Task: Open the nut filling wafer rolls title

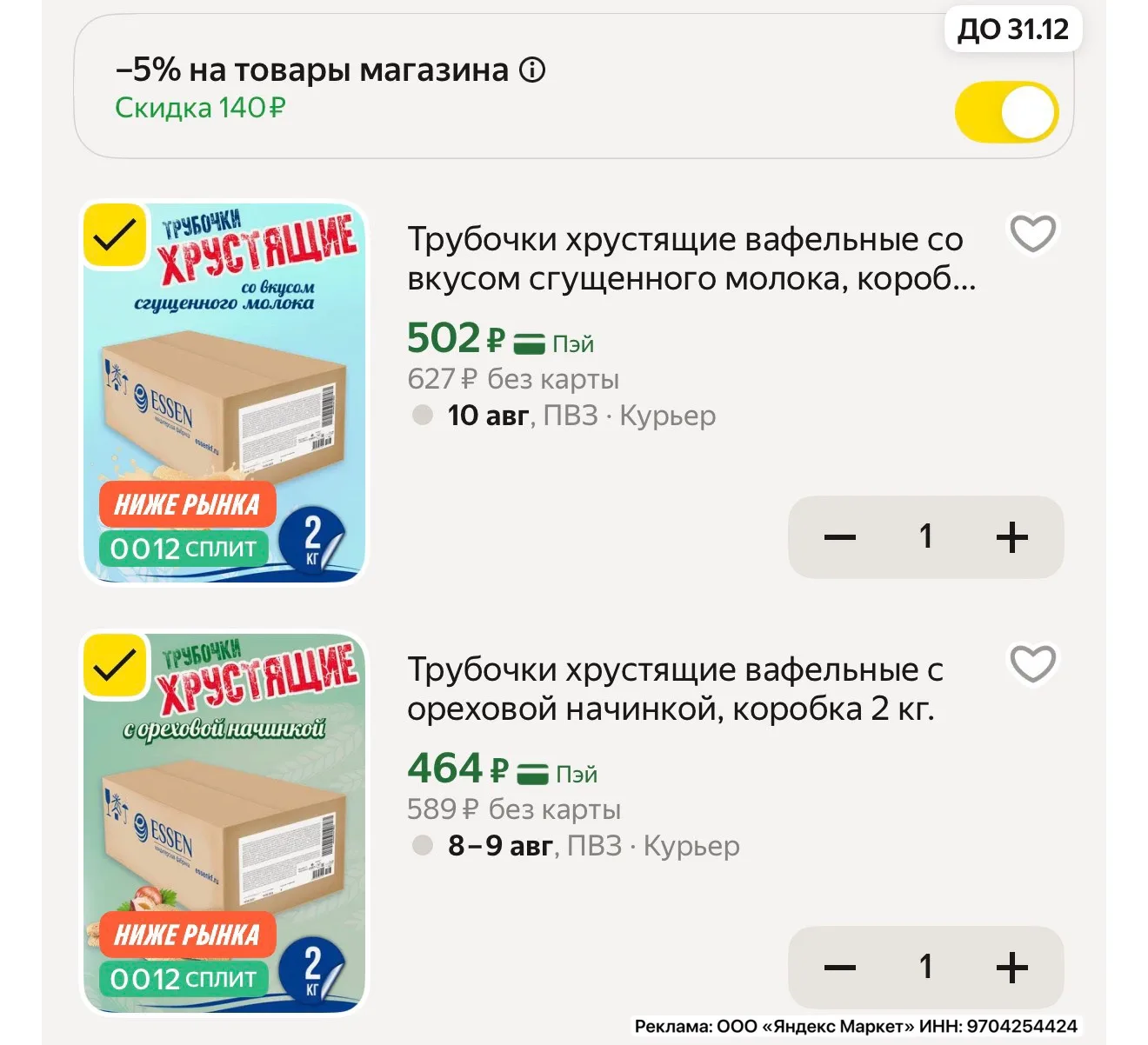Action: (675, 689)
